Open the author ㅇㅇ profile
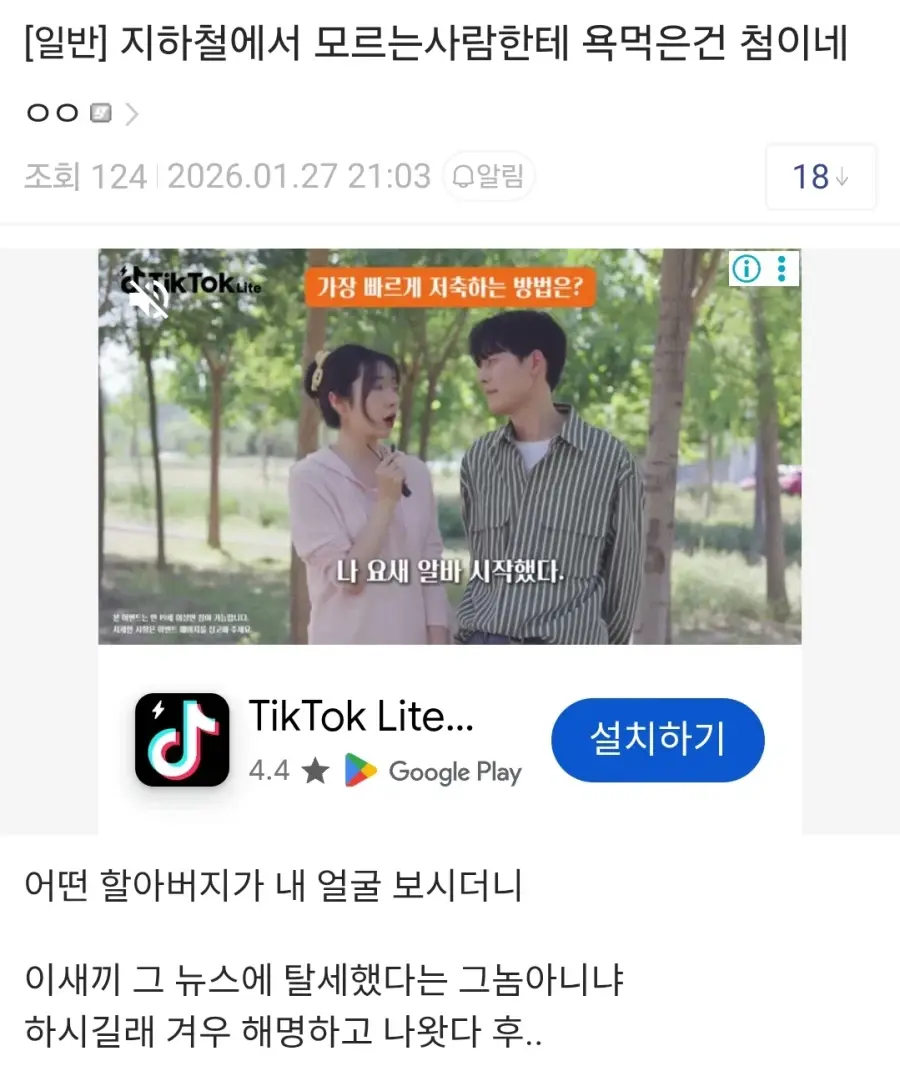The image size is (900, 1071). pyautogui.click(x=80, y=113)
